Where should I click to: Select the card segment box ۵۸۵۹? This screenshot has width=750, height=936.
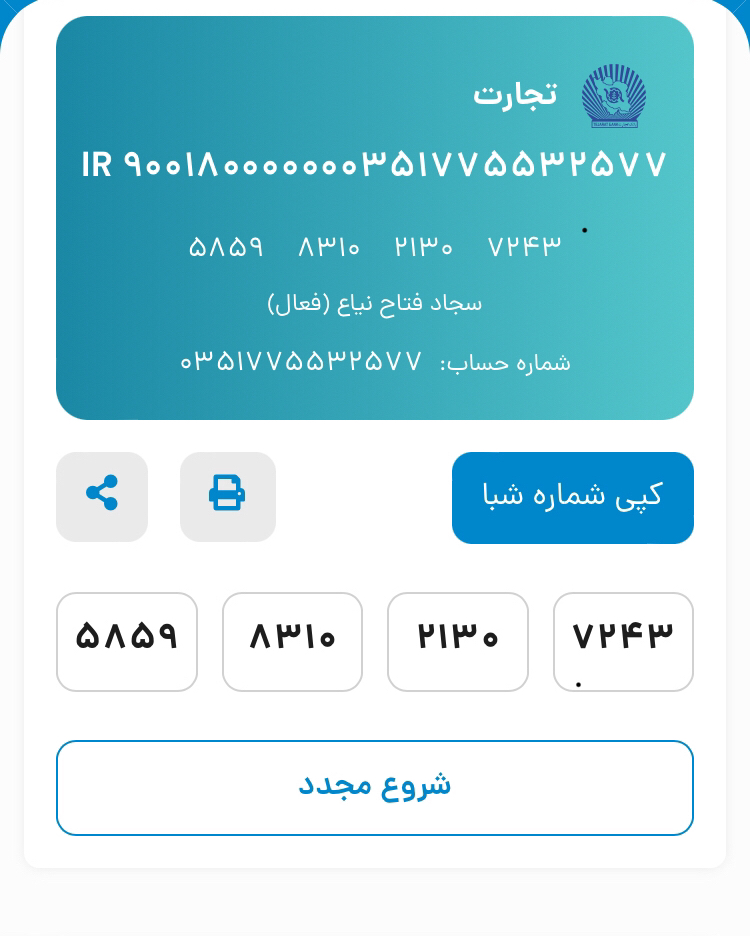[127, 642]
